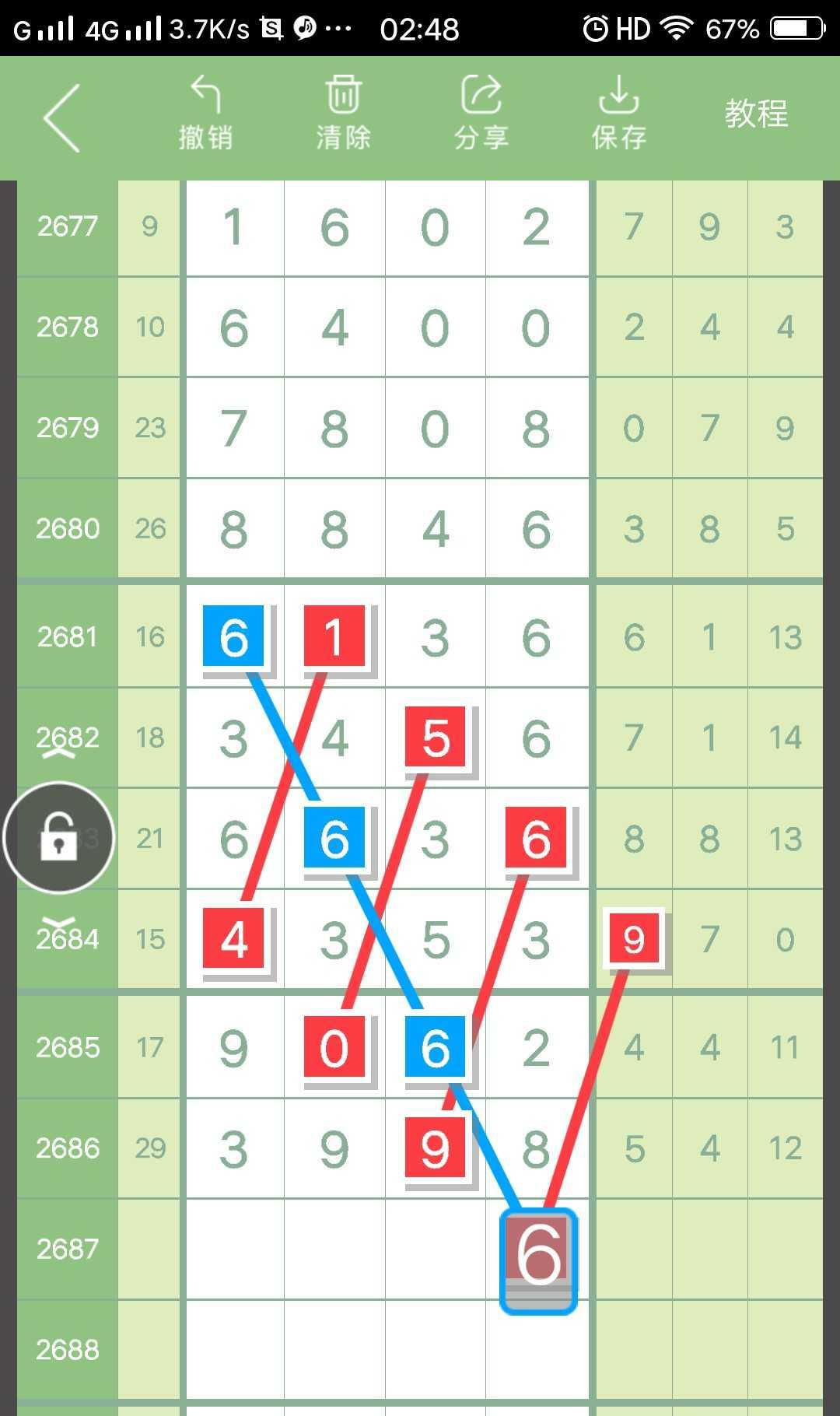Image resolution: width=840 pixels, height=1416 pixels.
Task: Tap the blue 6 in row 2685
Action: 436,1047
